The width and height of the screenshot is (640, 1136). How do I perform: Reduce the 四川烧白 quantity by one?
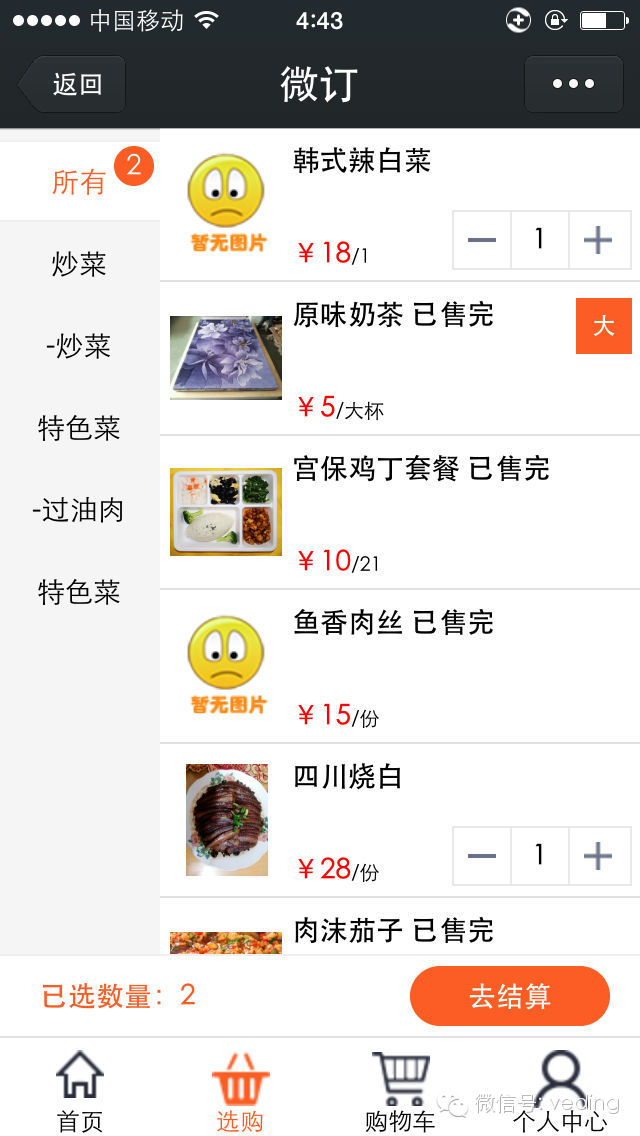482,855
